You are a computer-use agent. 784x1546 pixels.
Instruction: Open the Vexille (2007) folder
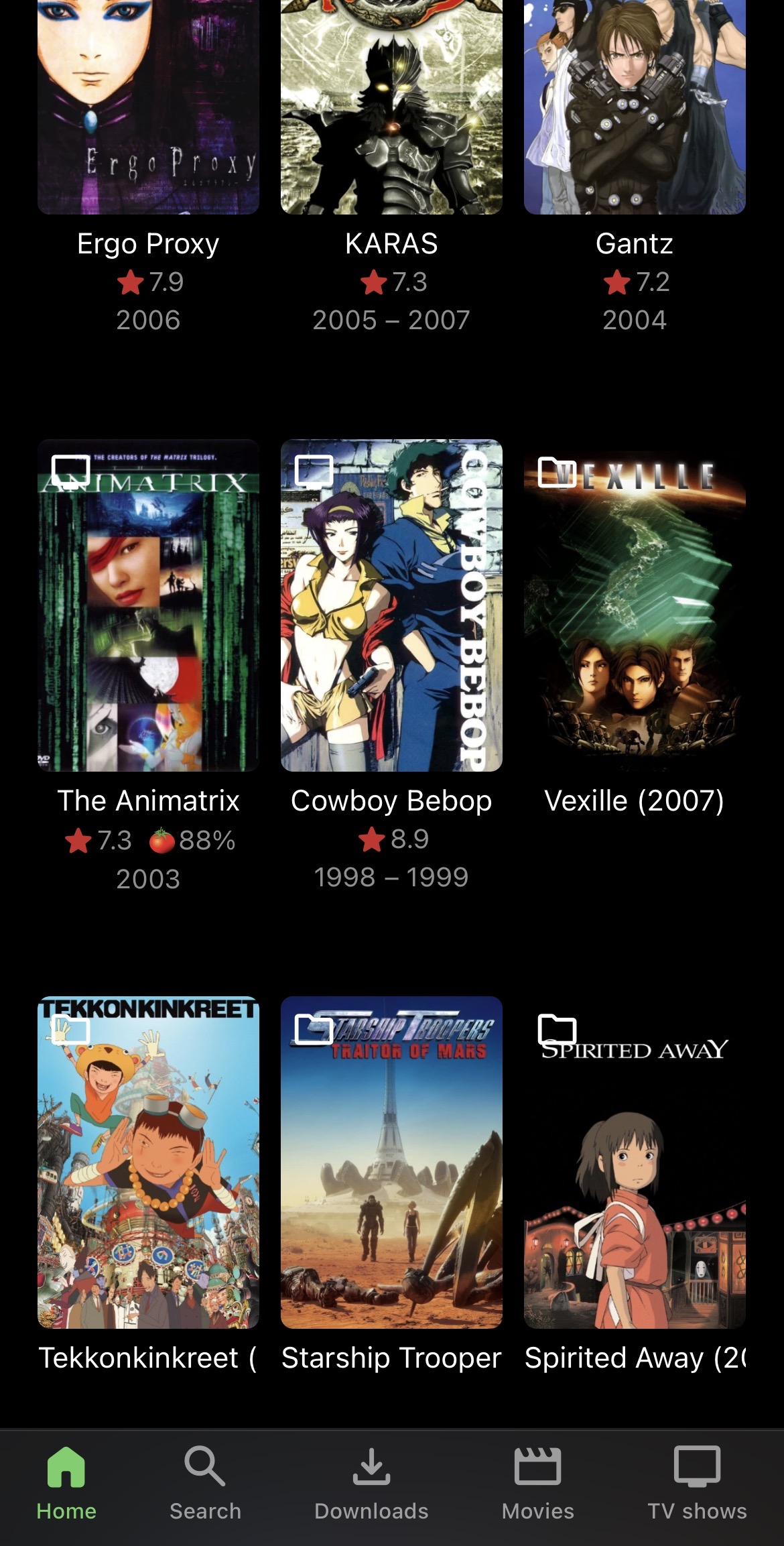click(x=634, y=605)
